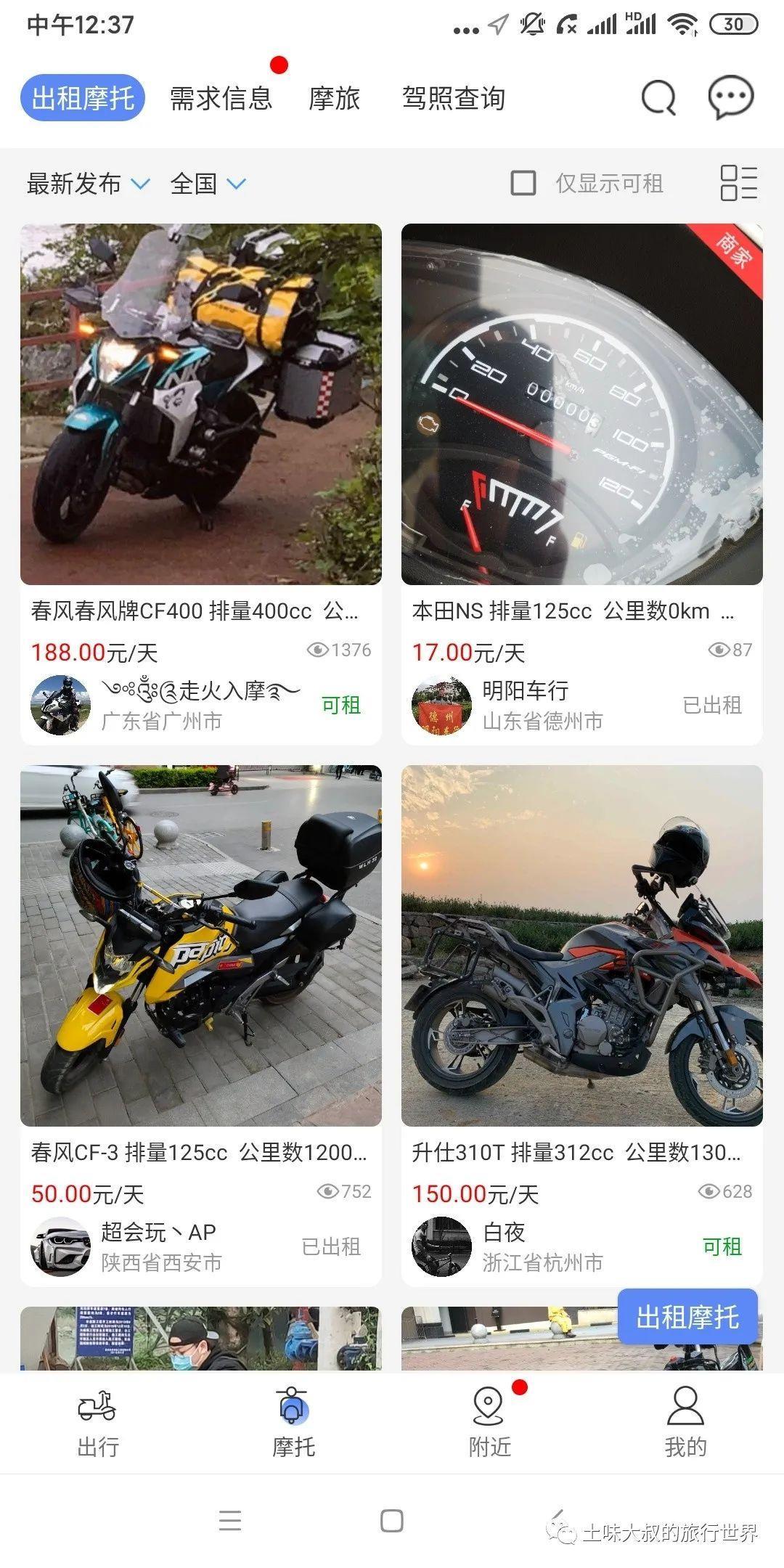View the 升仕310T 312cc listing
This screenshot has height=1568, width=784.
coord(581,946)
